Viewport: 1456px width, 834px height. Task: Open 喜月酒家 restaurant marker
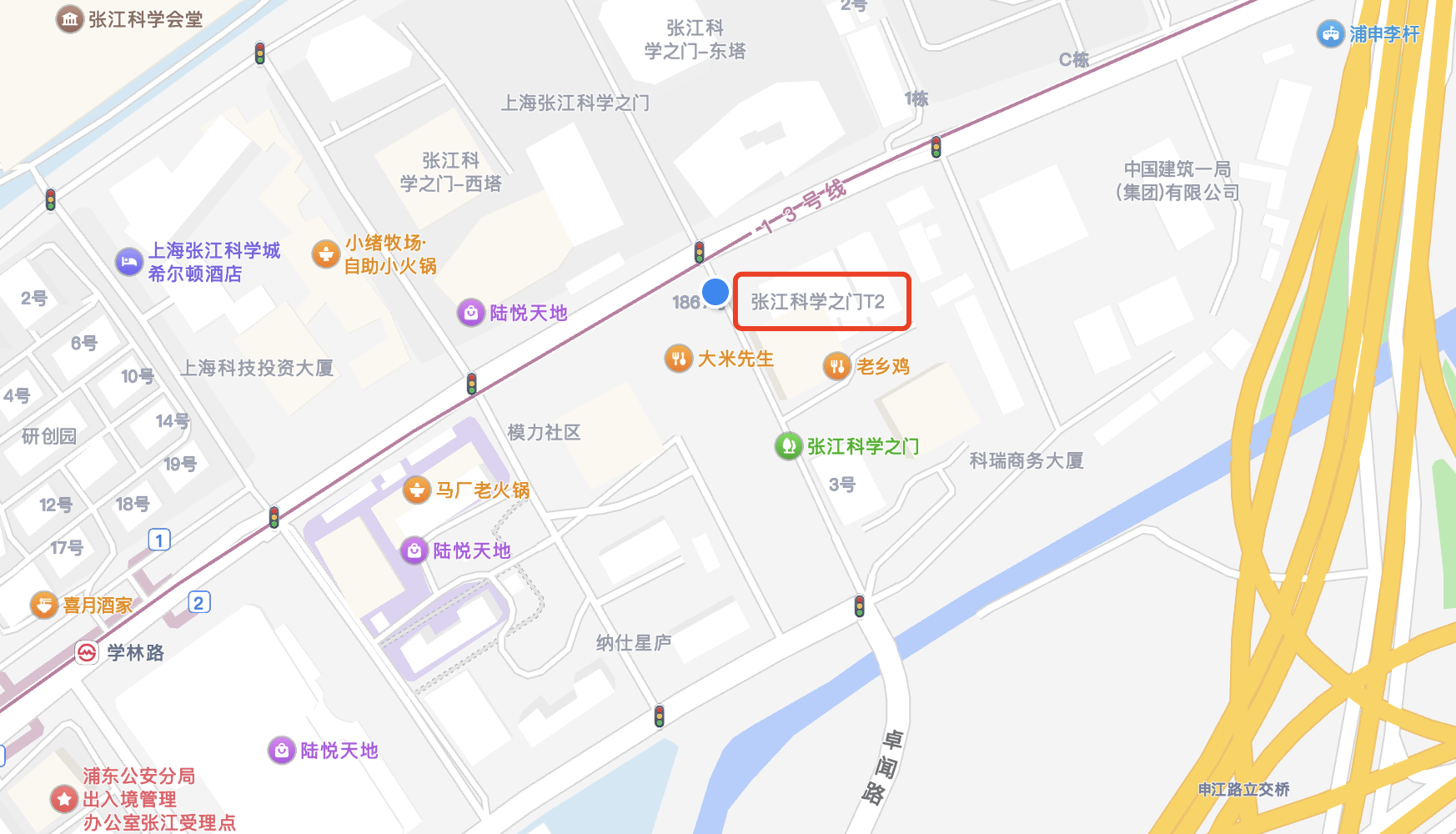point(43,605)
